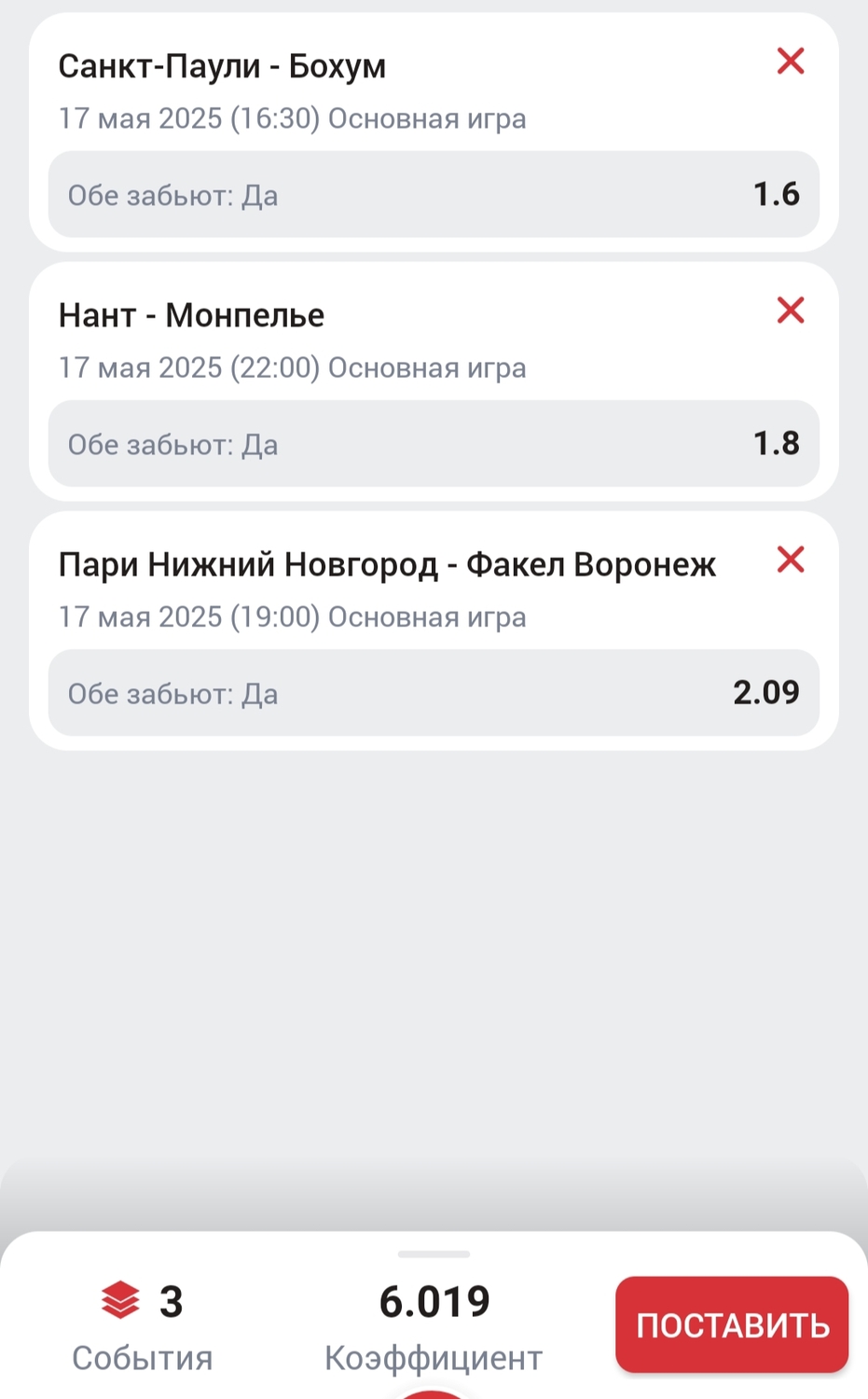
Task: Open the Нант - Монпелье event card
Action: click(434, 381)
